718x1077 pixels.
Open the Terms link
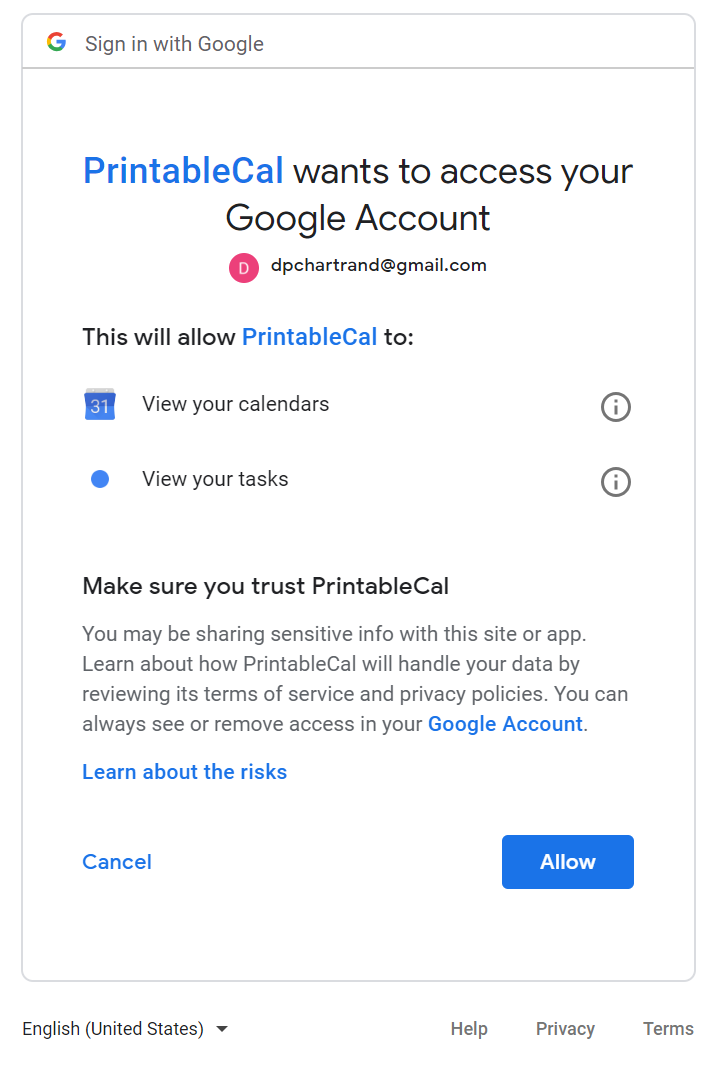click(x=668, y=1029)
